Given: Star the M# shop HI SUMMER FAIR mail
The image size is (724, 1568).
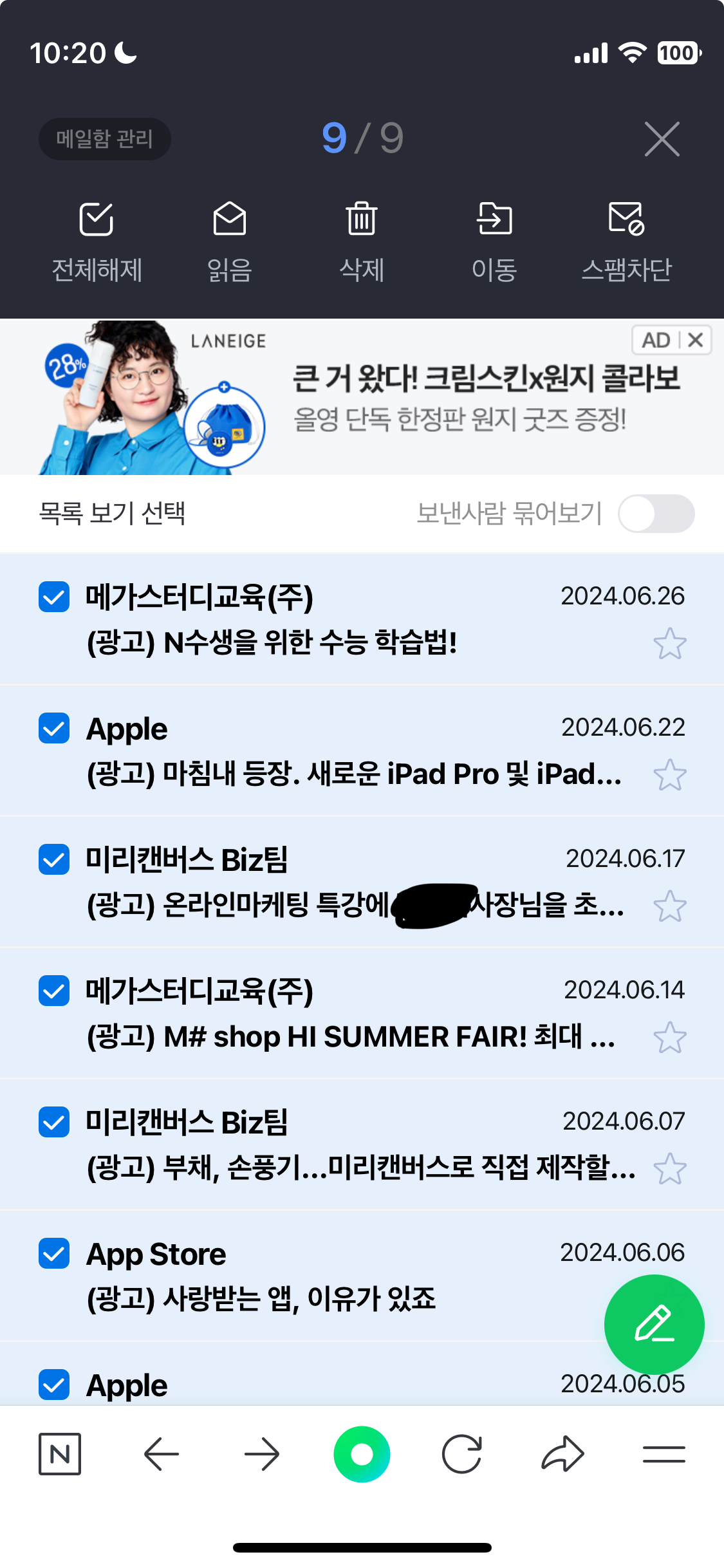Looking at the screenshot, I should pos(670,1038).
